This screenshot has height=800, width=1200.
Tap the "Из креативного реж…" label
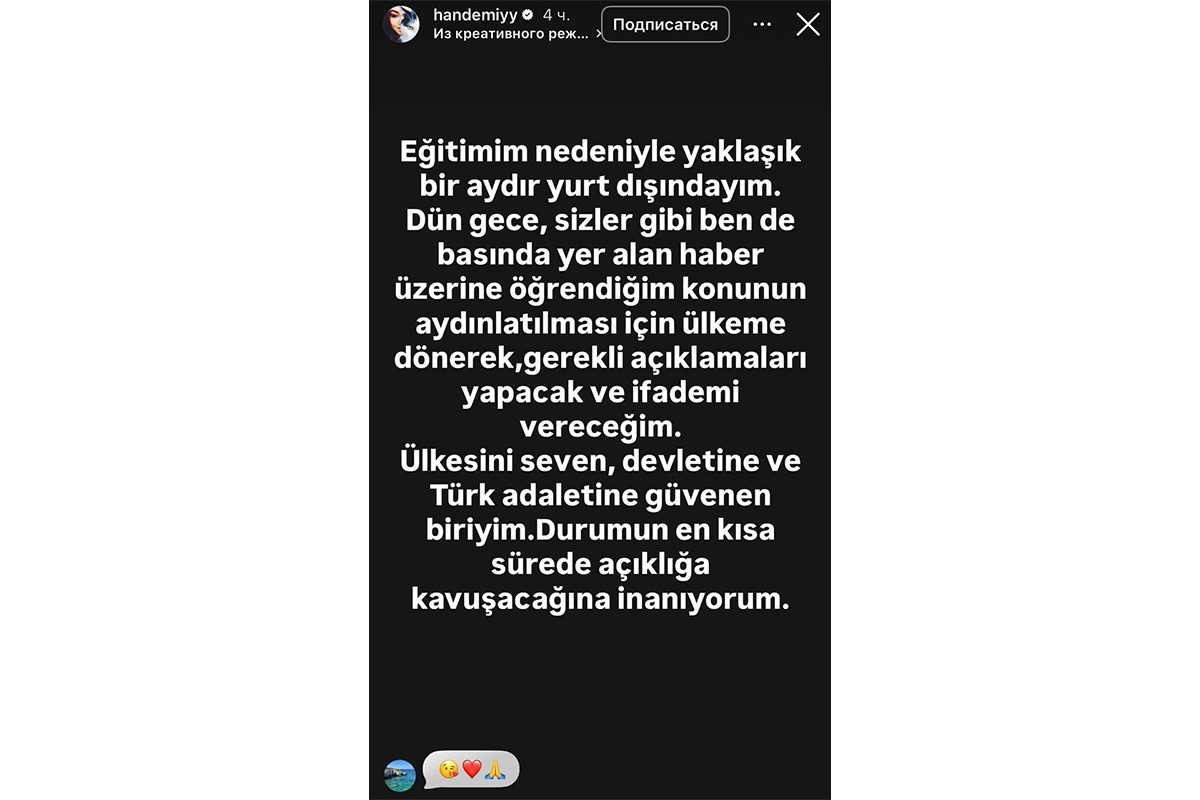(x=513, y=34)
